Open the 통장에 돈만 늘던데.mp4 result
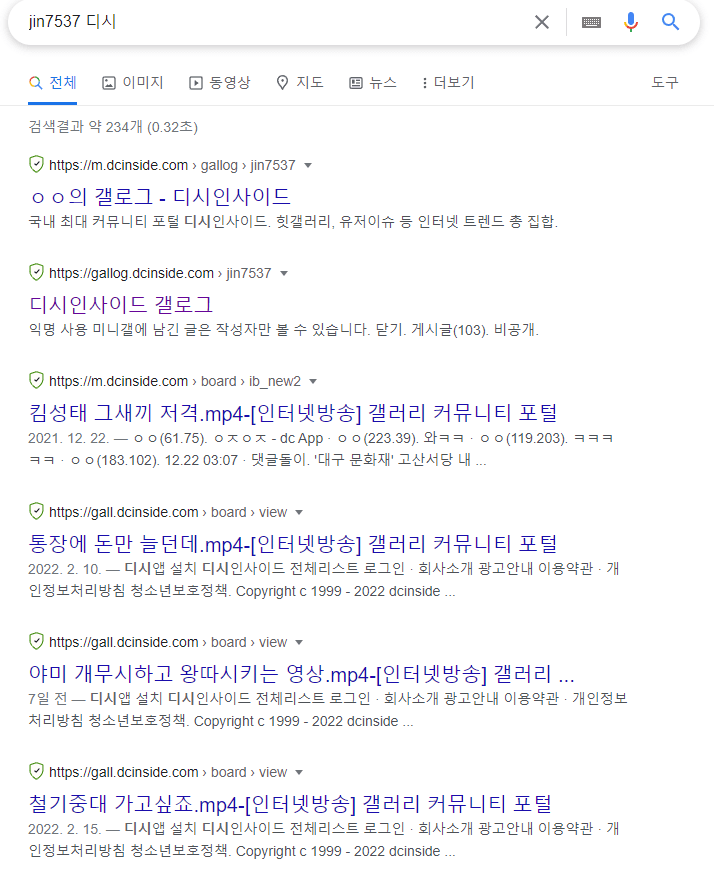The image size is (714, 874). [x=293, y=543]
